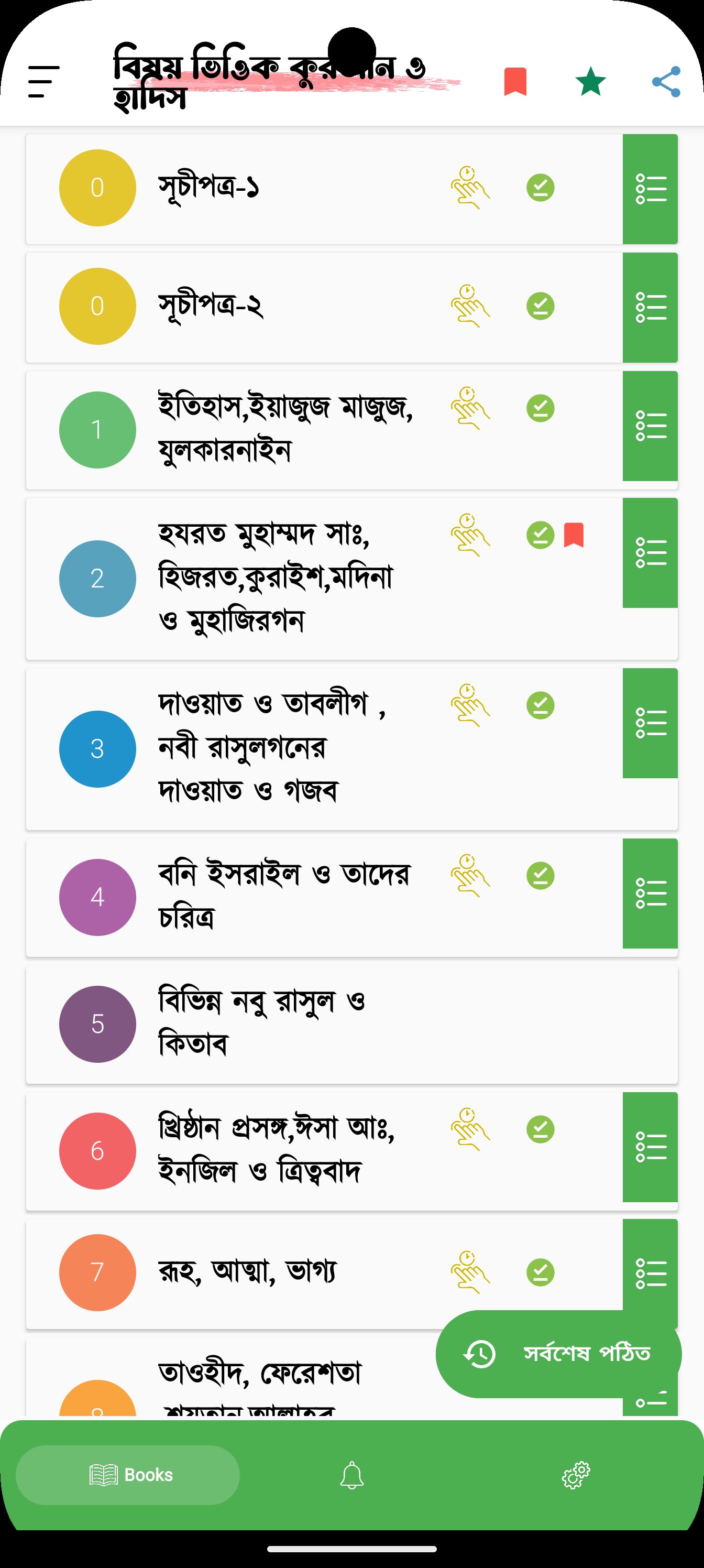Image resolution: width=704 pixels, height=1568 pixels.
Task: Open bookmarks from the red top bar icon
Action: 515,82
